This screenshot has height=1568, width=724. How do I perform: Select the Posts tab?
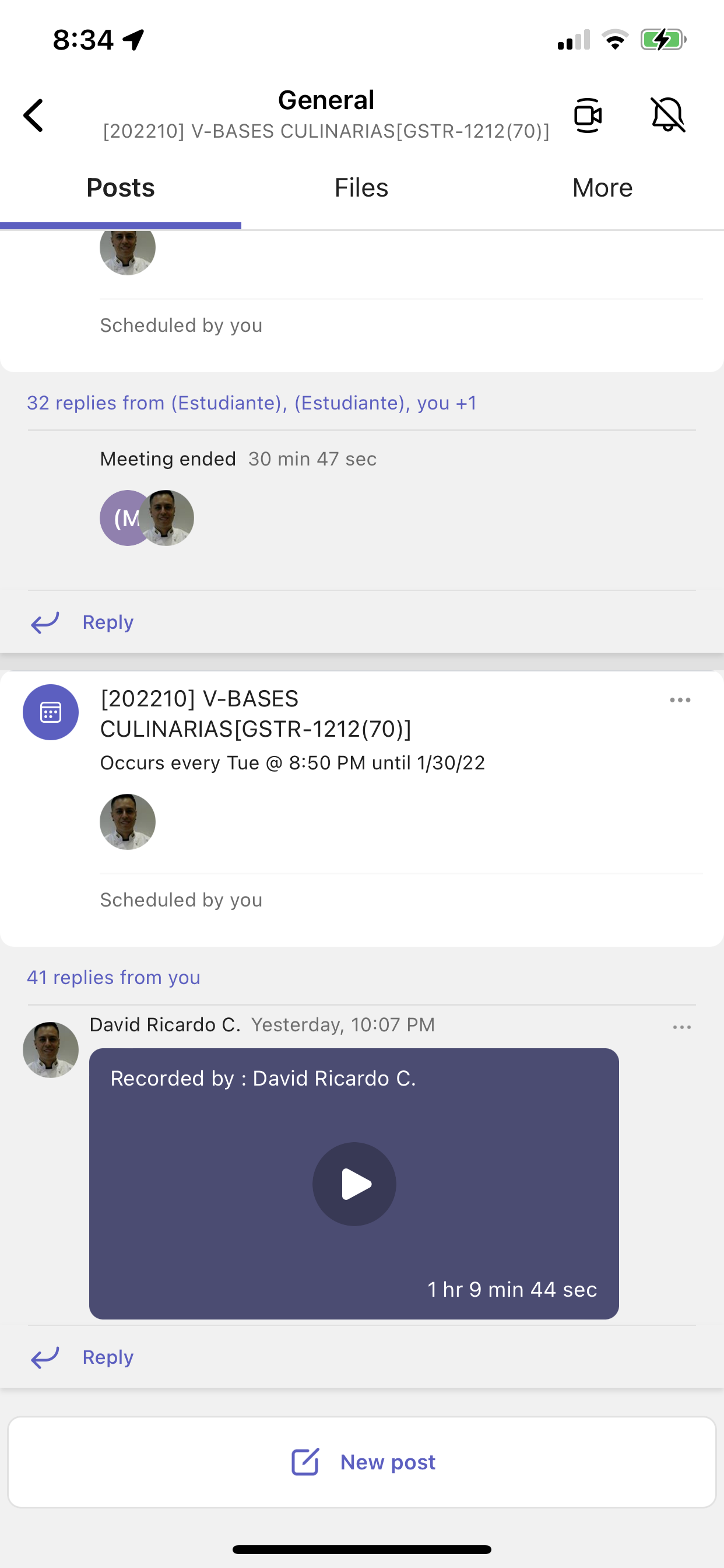pos(121,187)
